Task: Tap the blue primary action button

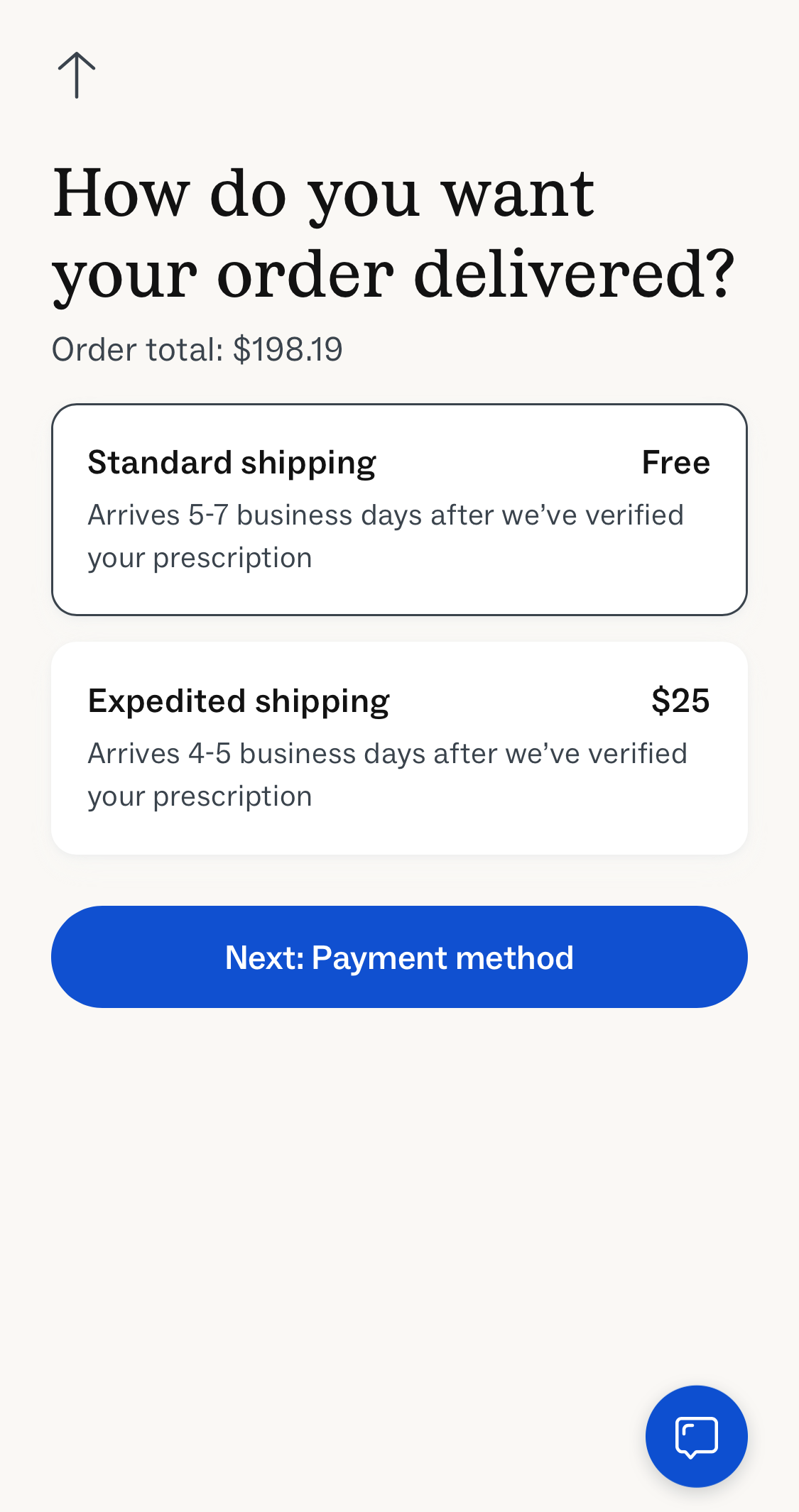Action: click(399, 956)
